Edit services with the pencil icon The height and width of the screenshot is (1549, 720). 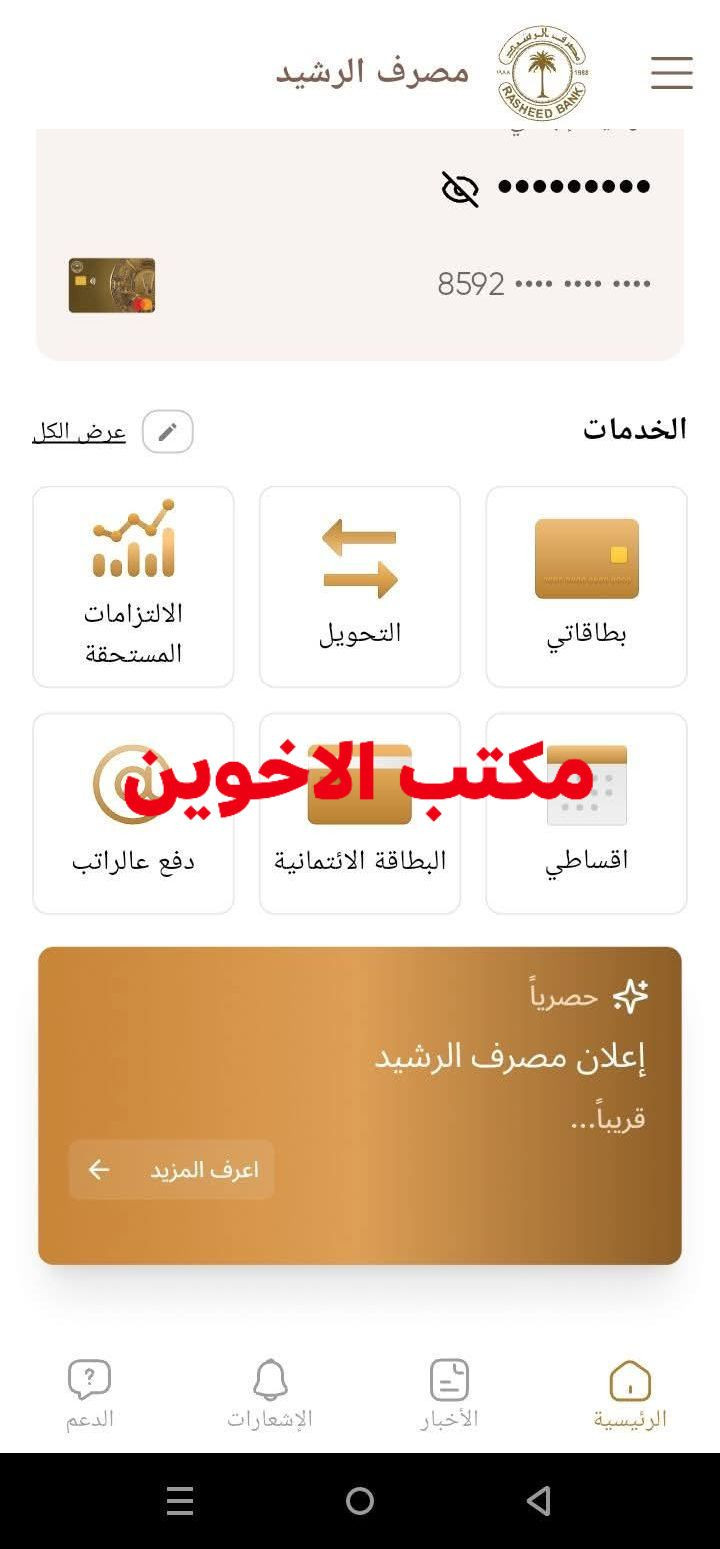click(168, 432)
